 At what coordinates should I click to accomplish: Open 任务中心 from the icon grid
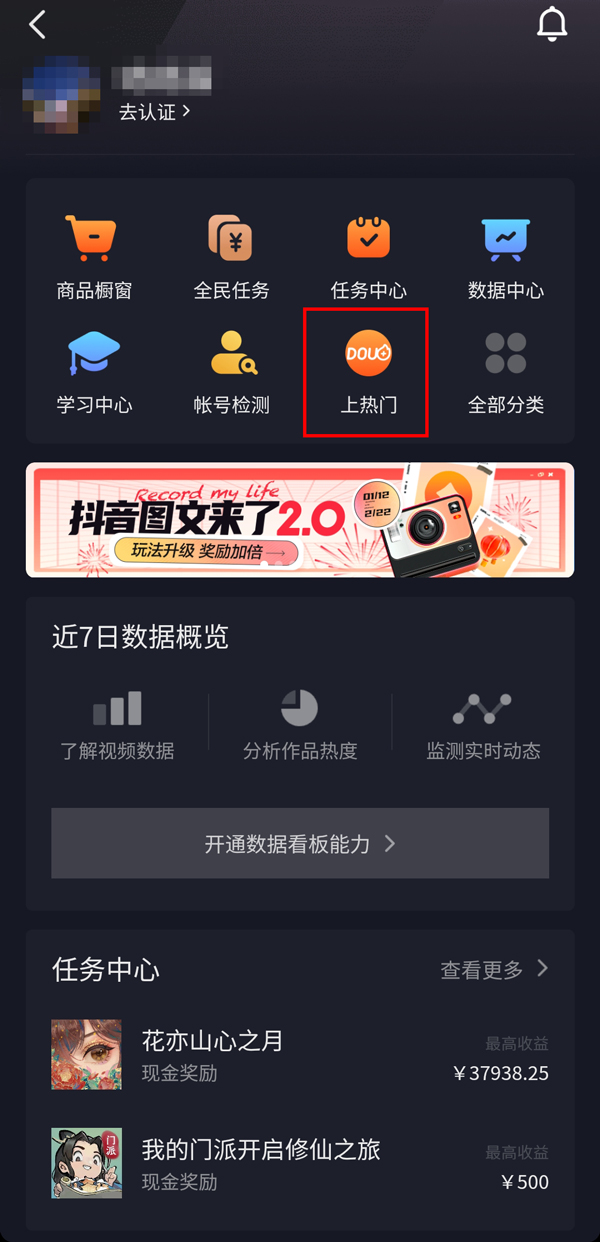coord(368,257)
